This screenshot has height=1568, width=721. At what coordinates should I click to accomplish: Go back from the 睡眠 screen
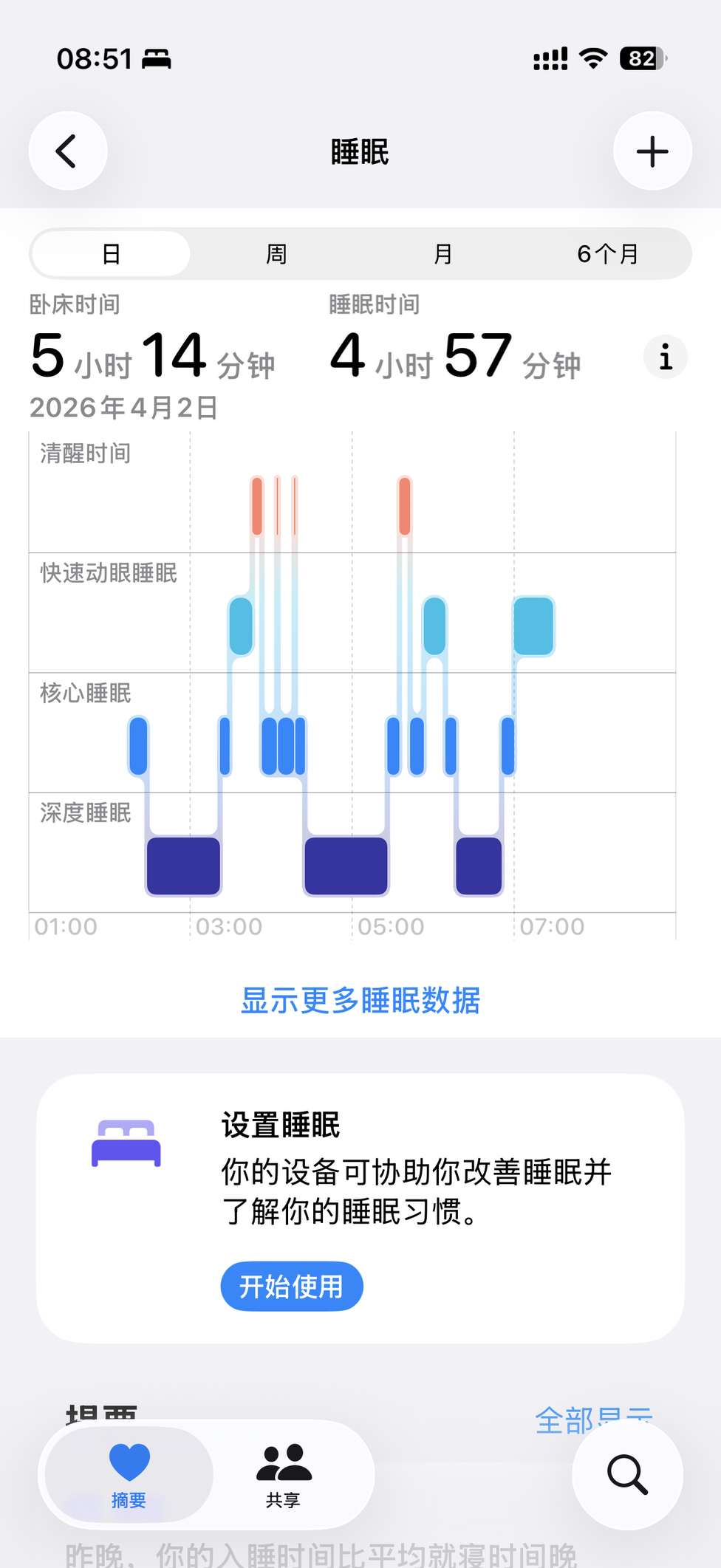(68, 151)
